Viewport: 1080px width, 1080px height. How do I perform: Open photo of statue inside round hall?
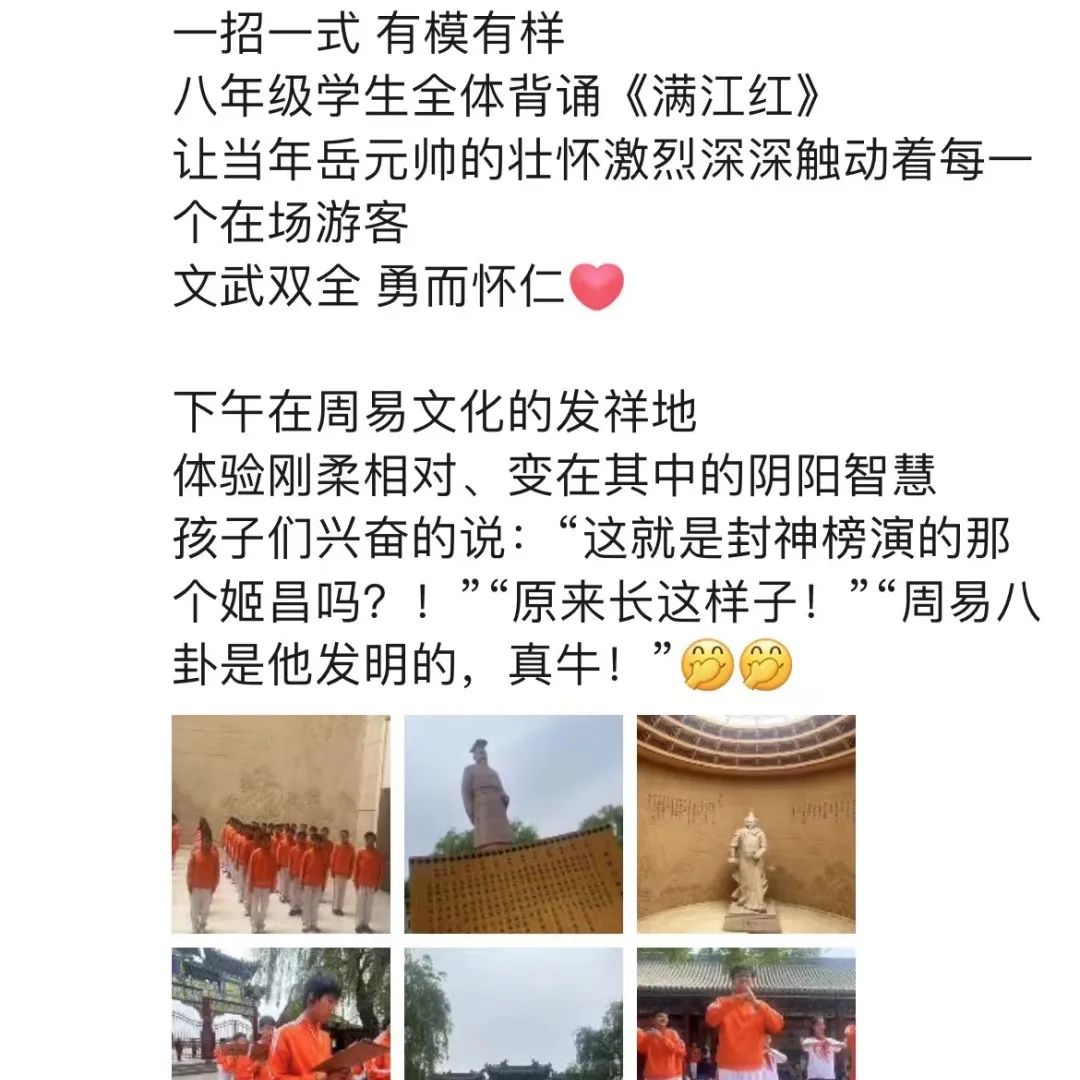coord(746,824)
